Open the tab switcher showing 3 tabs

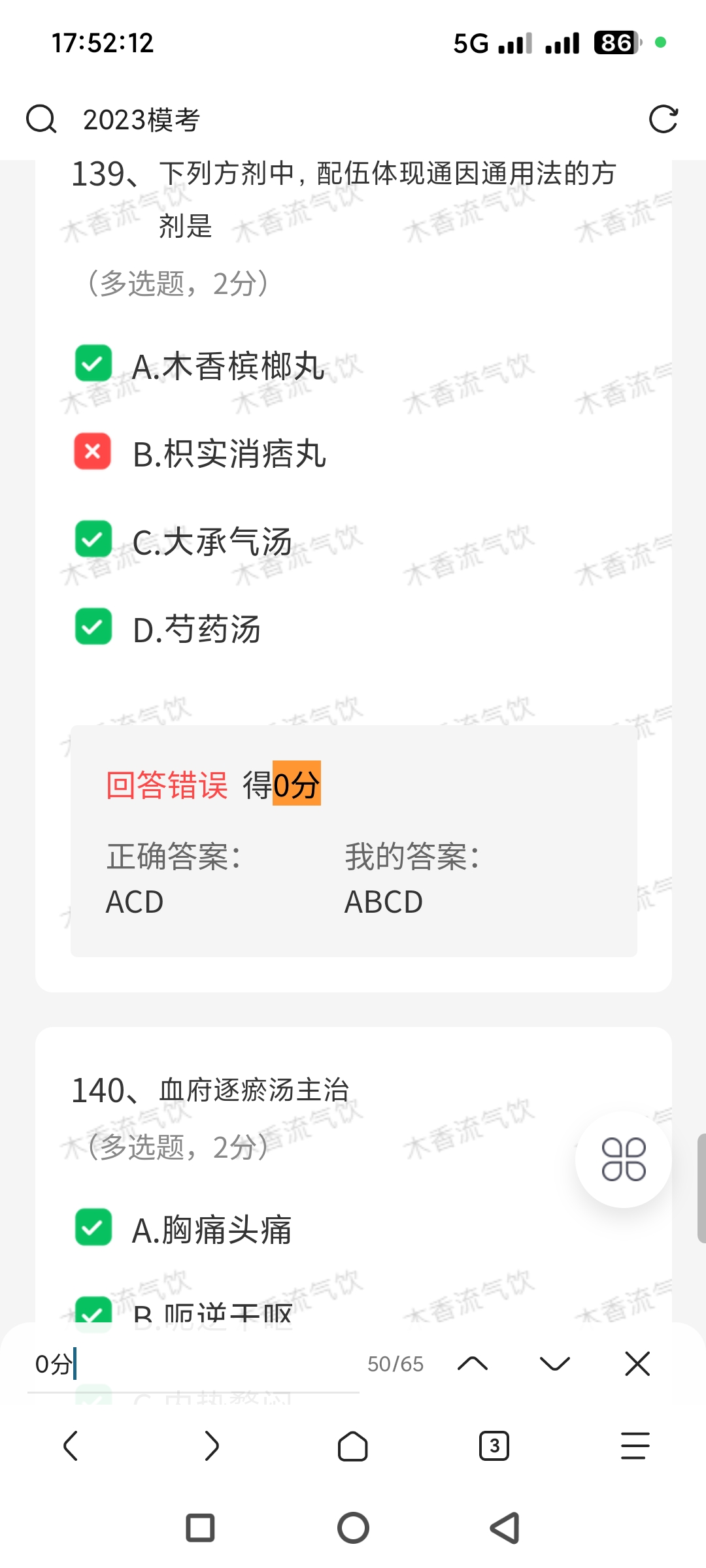[x=494, y=1446]
